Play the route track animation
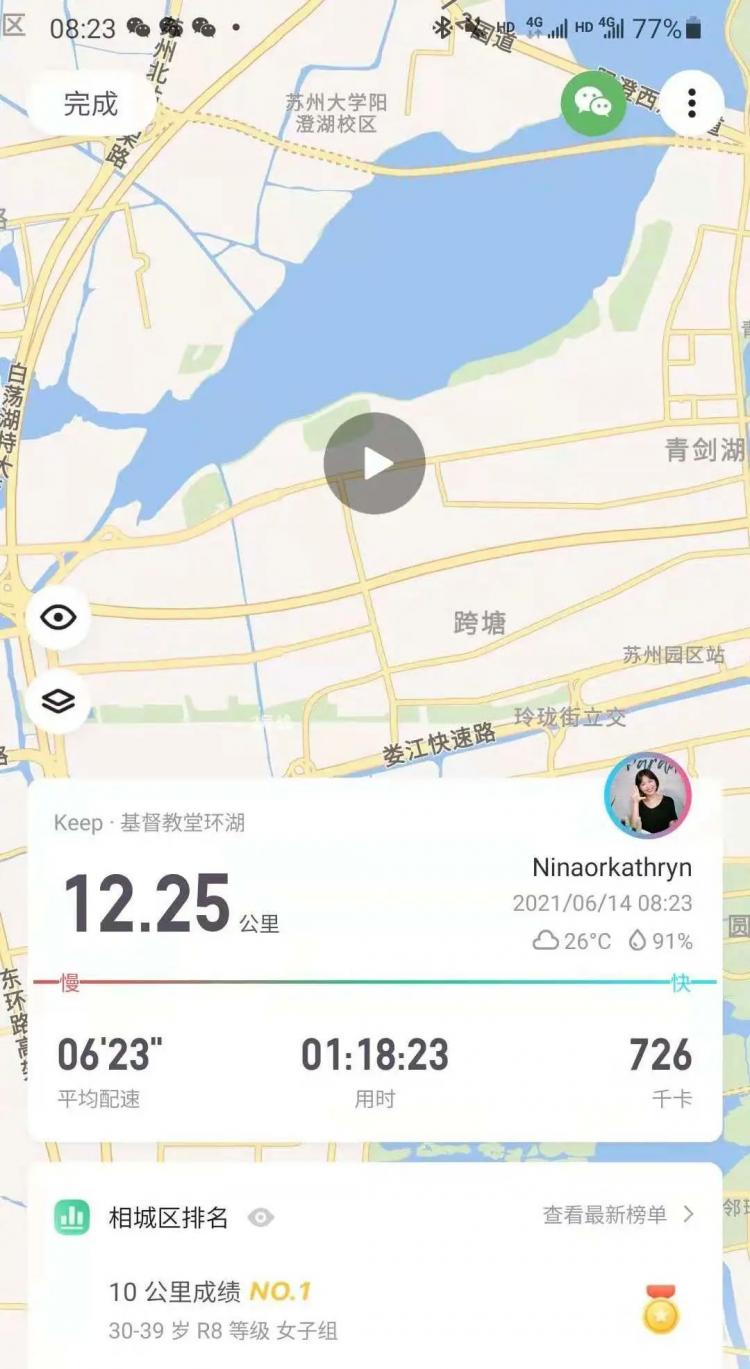 375,463
